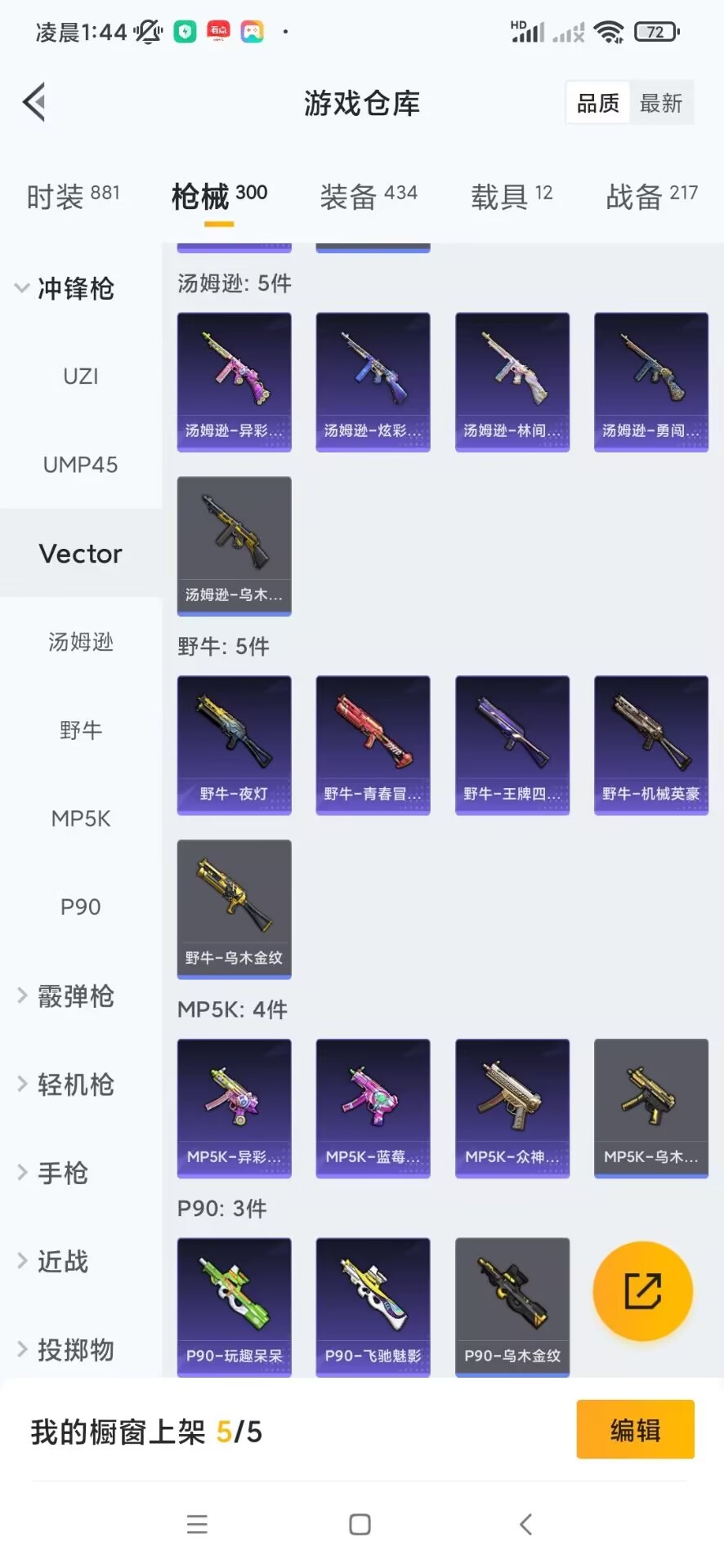The image size is (724, 1568).
Task: Switch to the 装备 tab
Action: (369, 197)
